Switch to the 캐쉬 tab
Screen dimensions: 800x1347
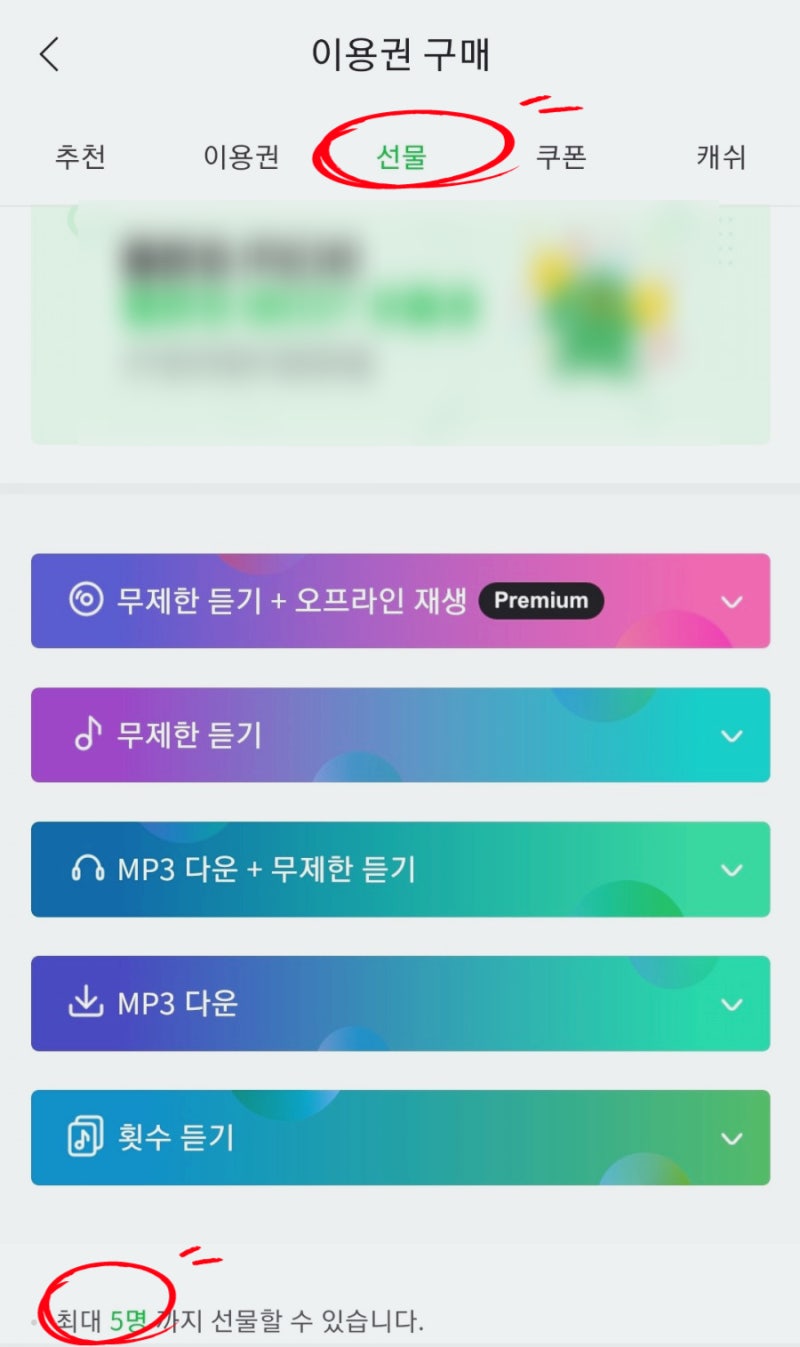[x=721, y=157]
